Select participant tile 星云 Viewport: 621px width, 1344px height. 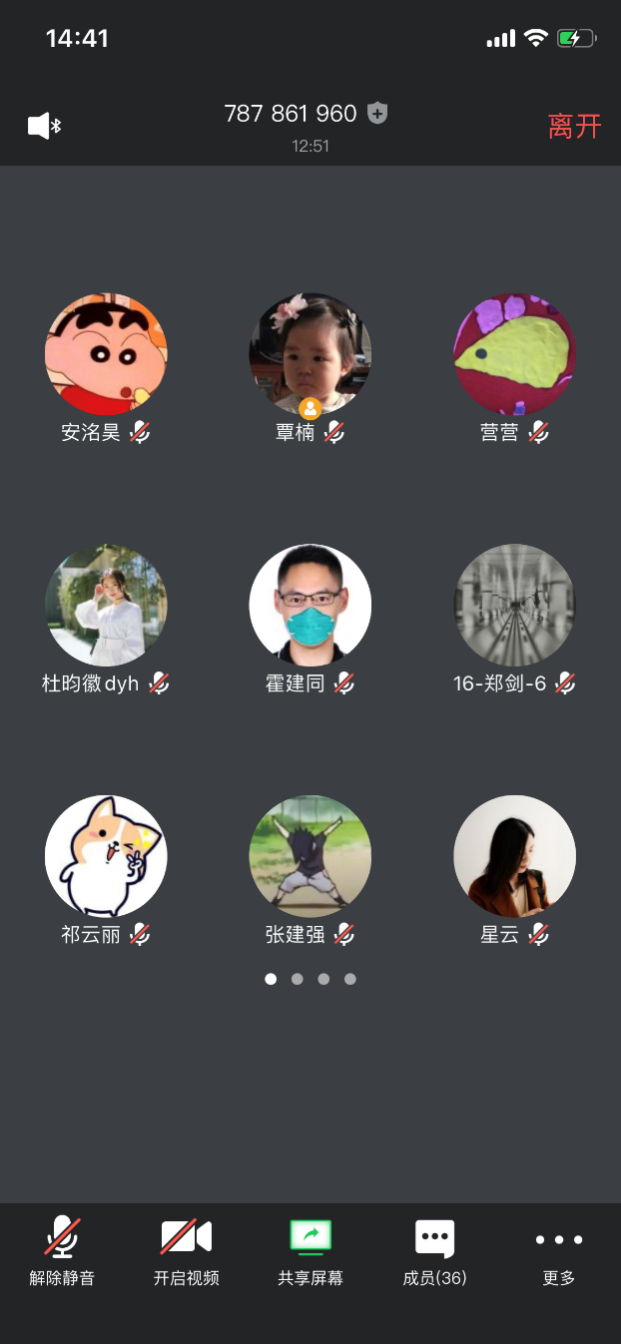514,856
